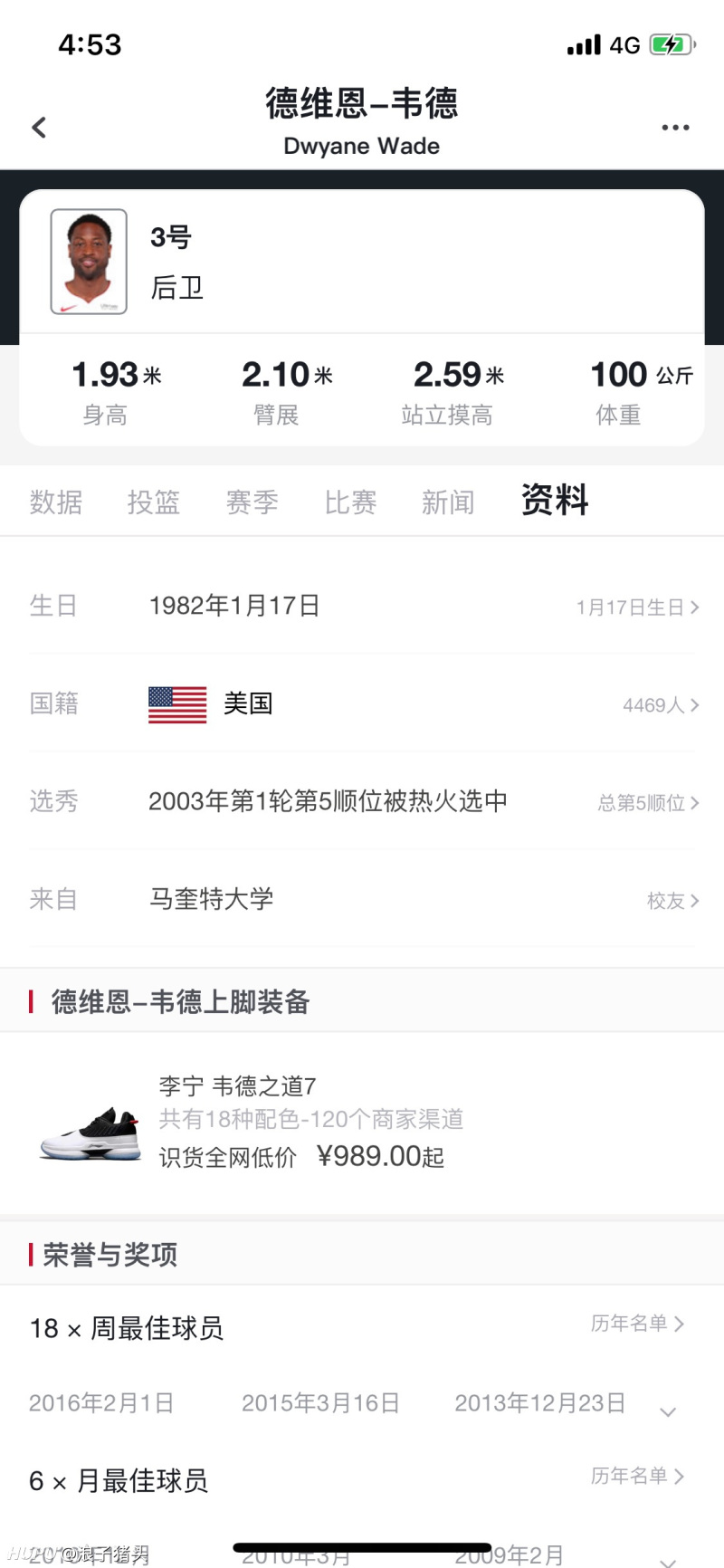
Task: Switch to the 数据 tab
Action: (x=57, y=502)
